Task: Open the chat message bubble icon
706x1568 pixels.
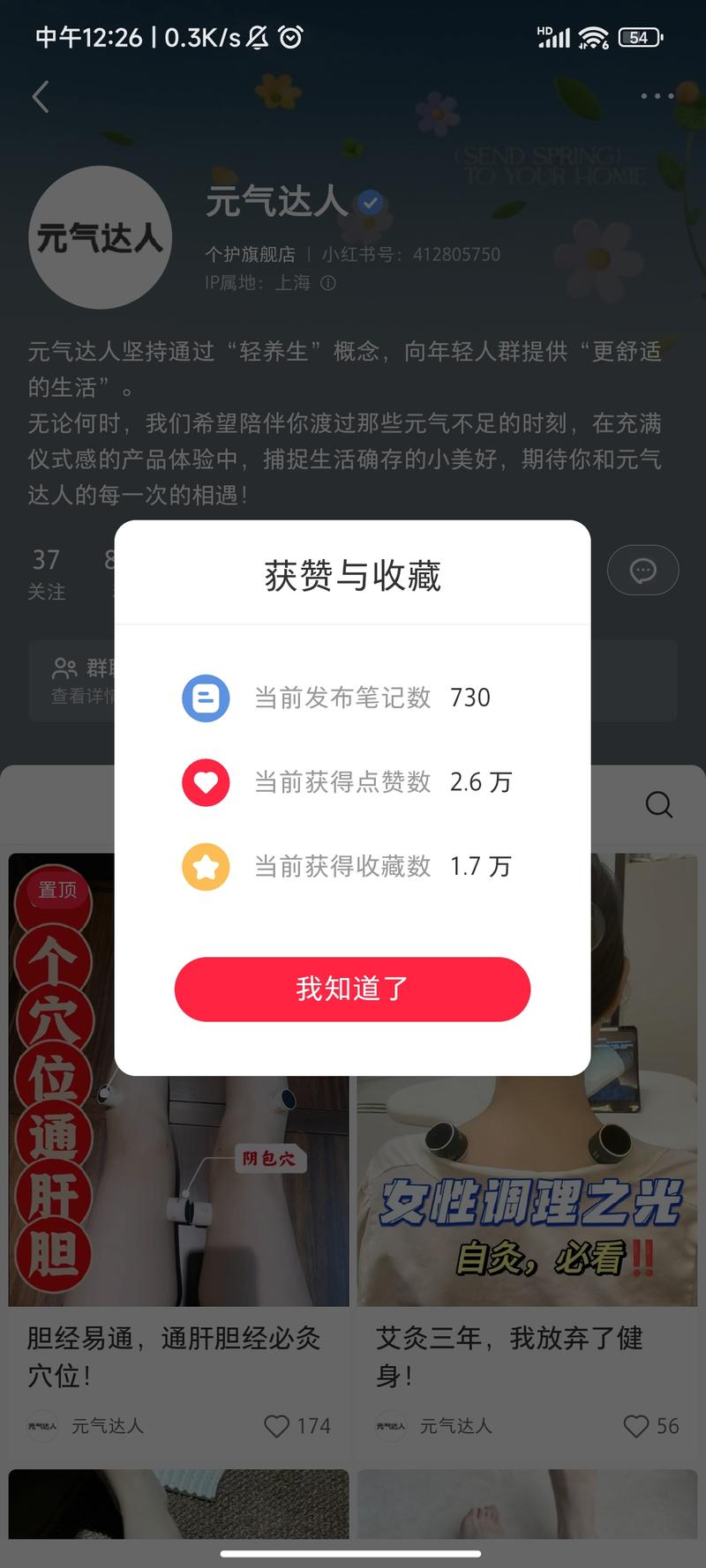Action: (x=642, y=570)
